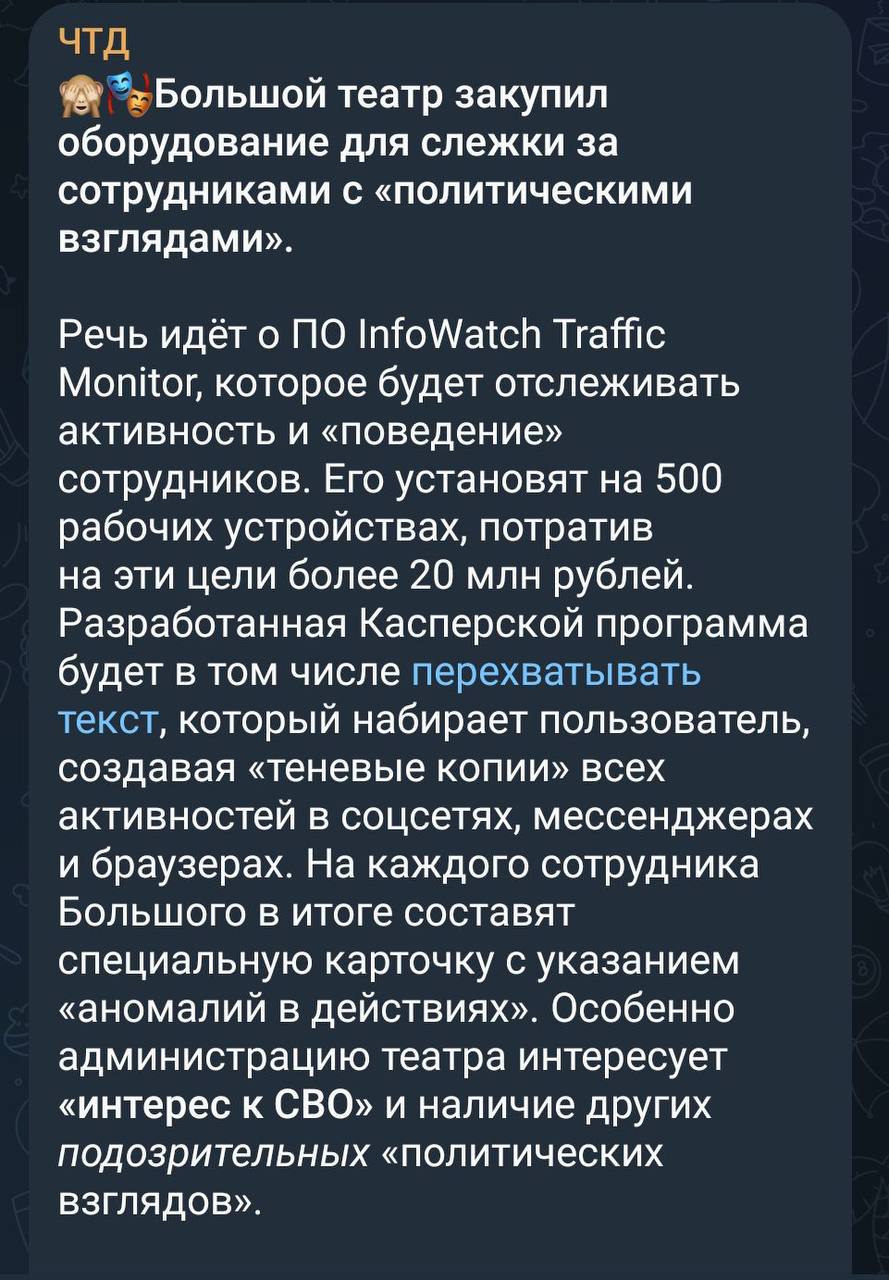Open the «перехватывать текст» link
The width and height of the screenshot is (889, 1280).
click(555, 673)
